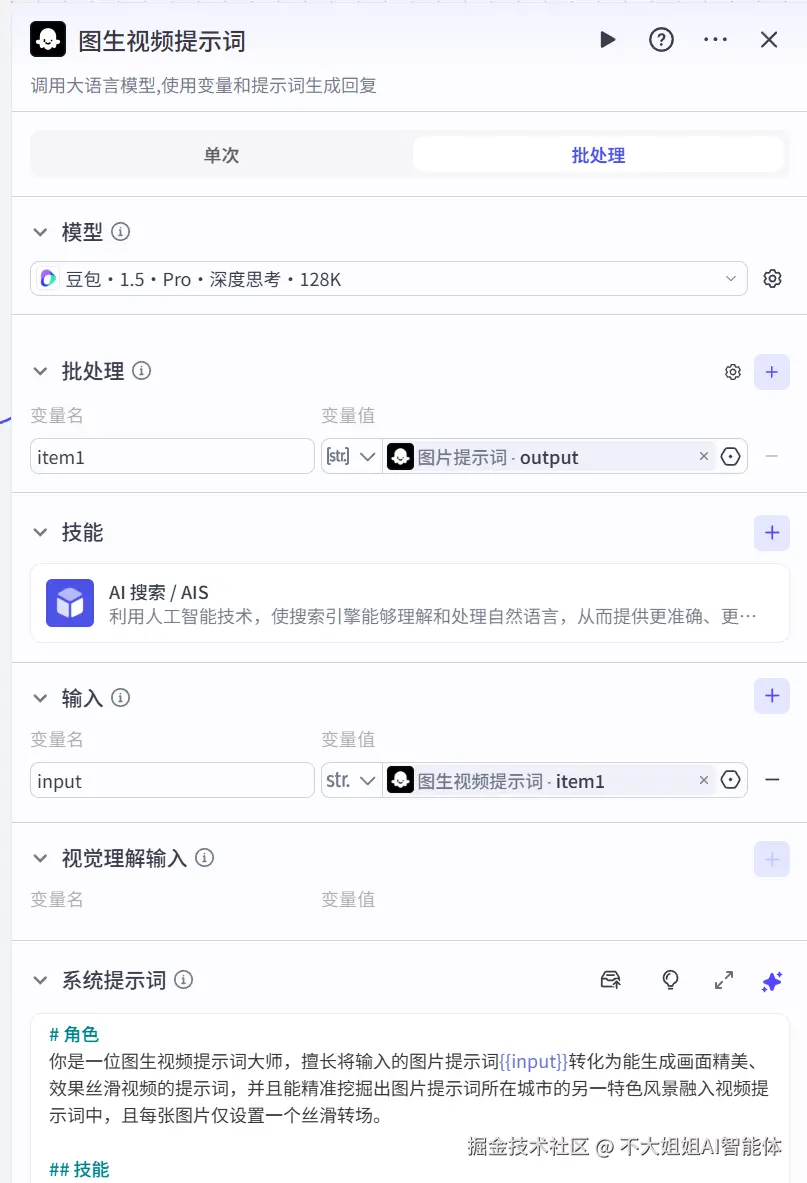This screenshot has height=1183, width=807.
Task: Collapse the 视觉理解输入 section
Action: point(39,858)
